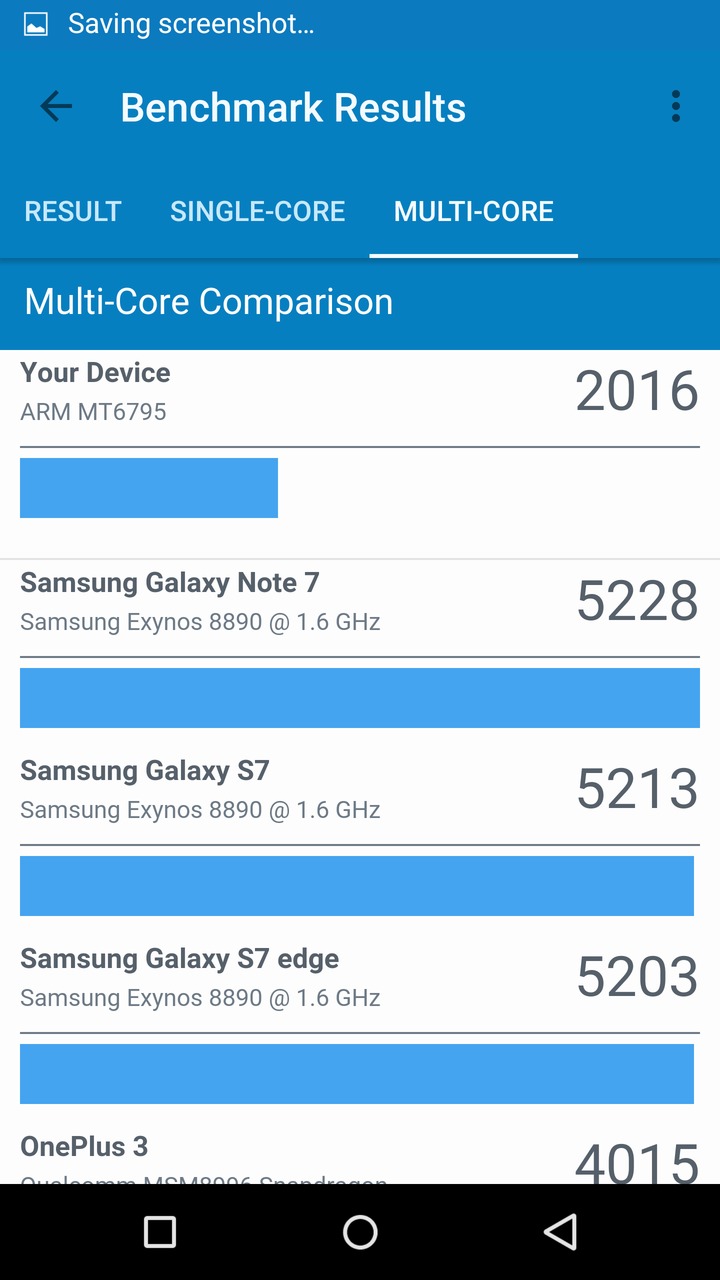The height and width of the screenshot is (1280, 720).
Task: Switch to the Single-Core tab
Action: click(x=257, y=211)
